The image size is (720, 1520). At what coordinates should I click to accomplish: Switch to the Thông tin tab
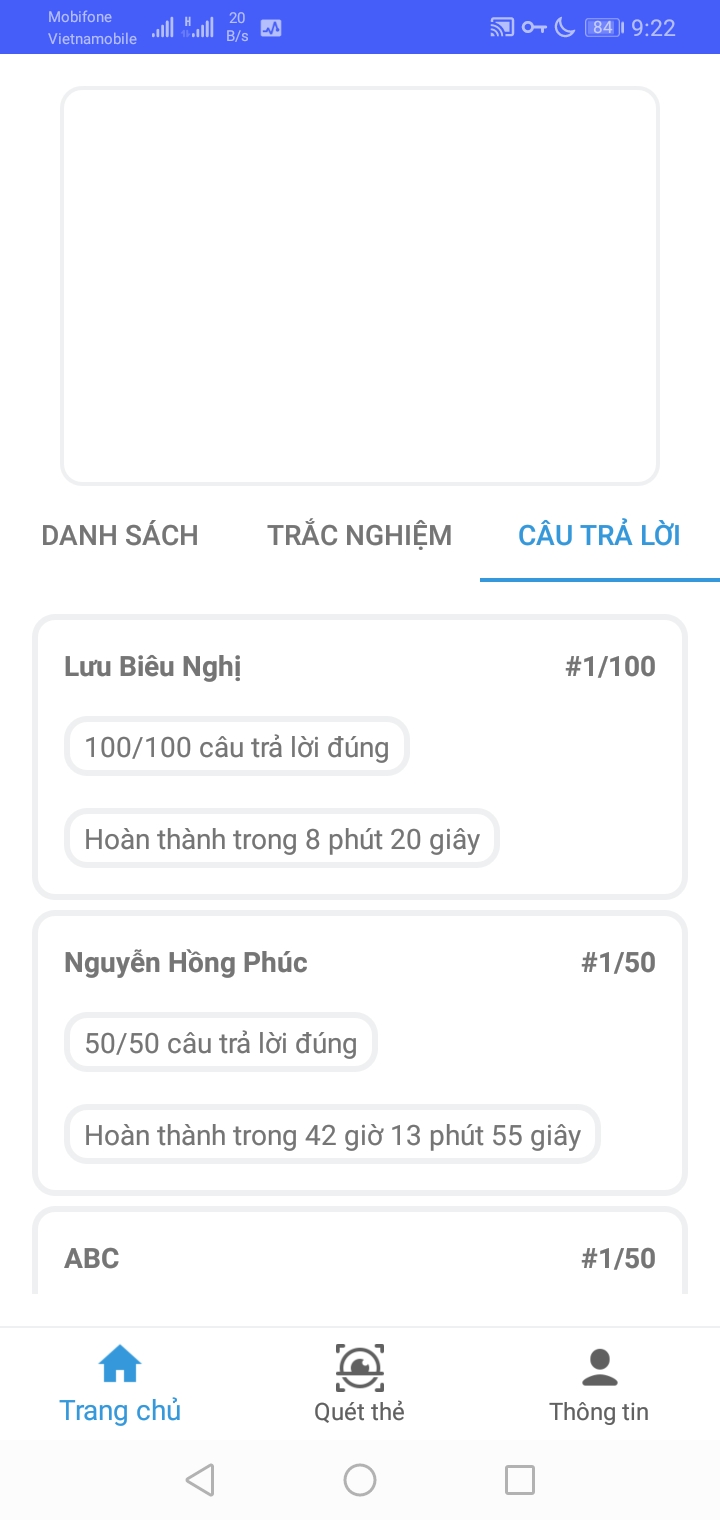click(599, 1384)
